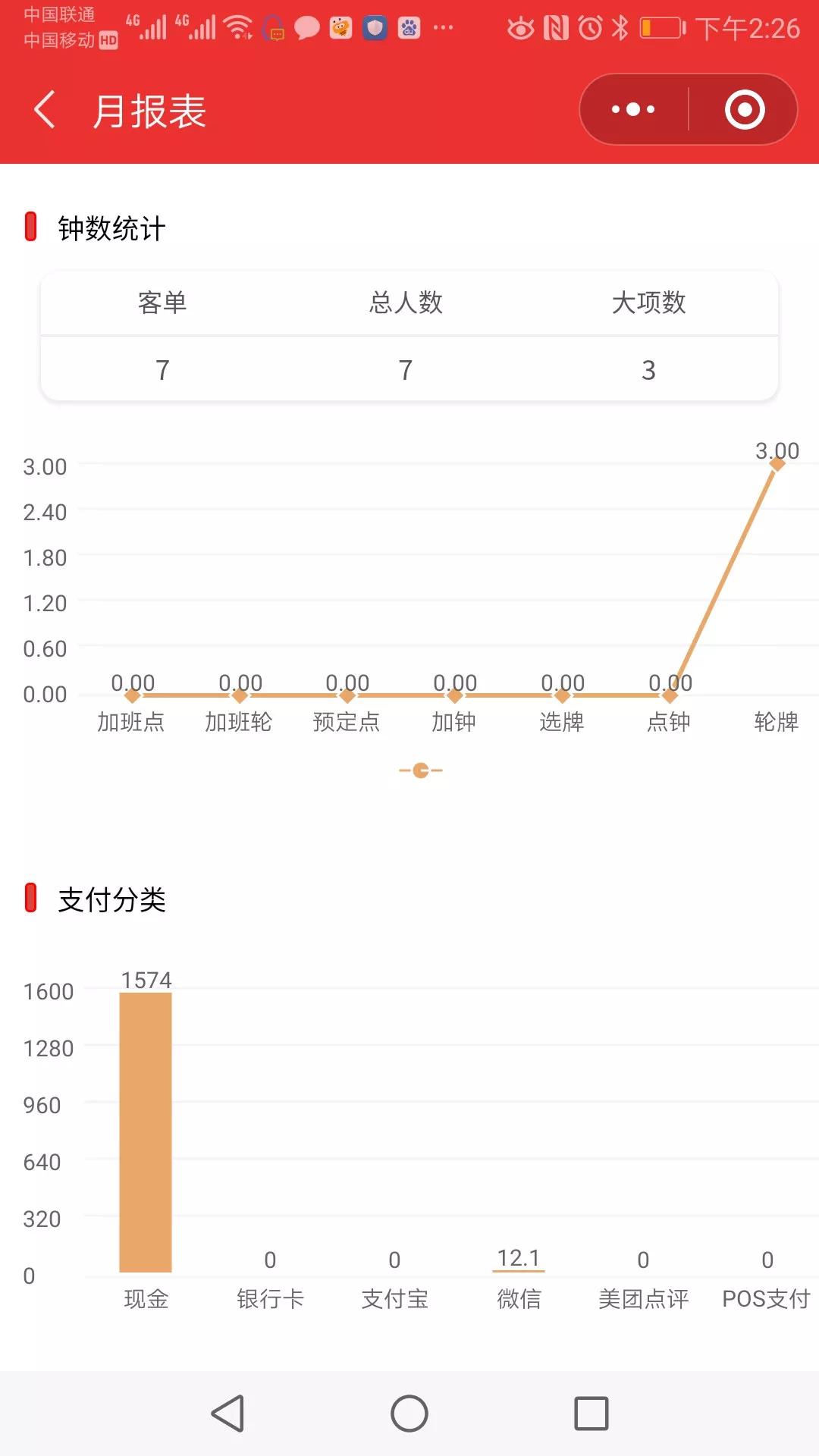Exit mini-program with the circle target button
Viewport: 819px width, 1456px height.
tap(745, 109)
